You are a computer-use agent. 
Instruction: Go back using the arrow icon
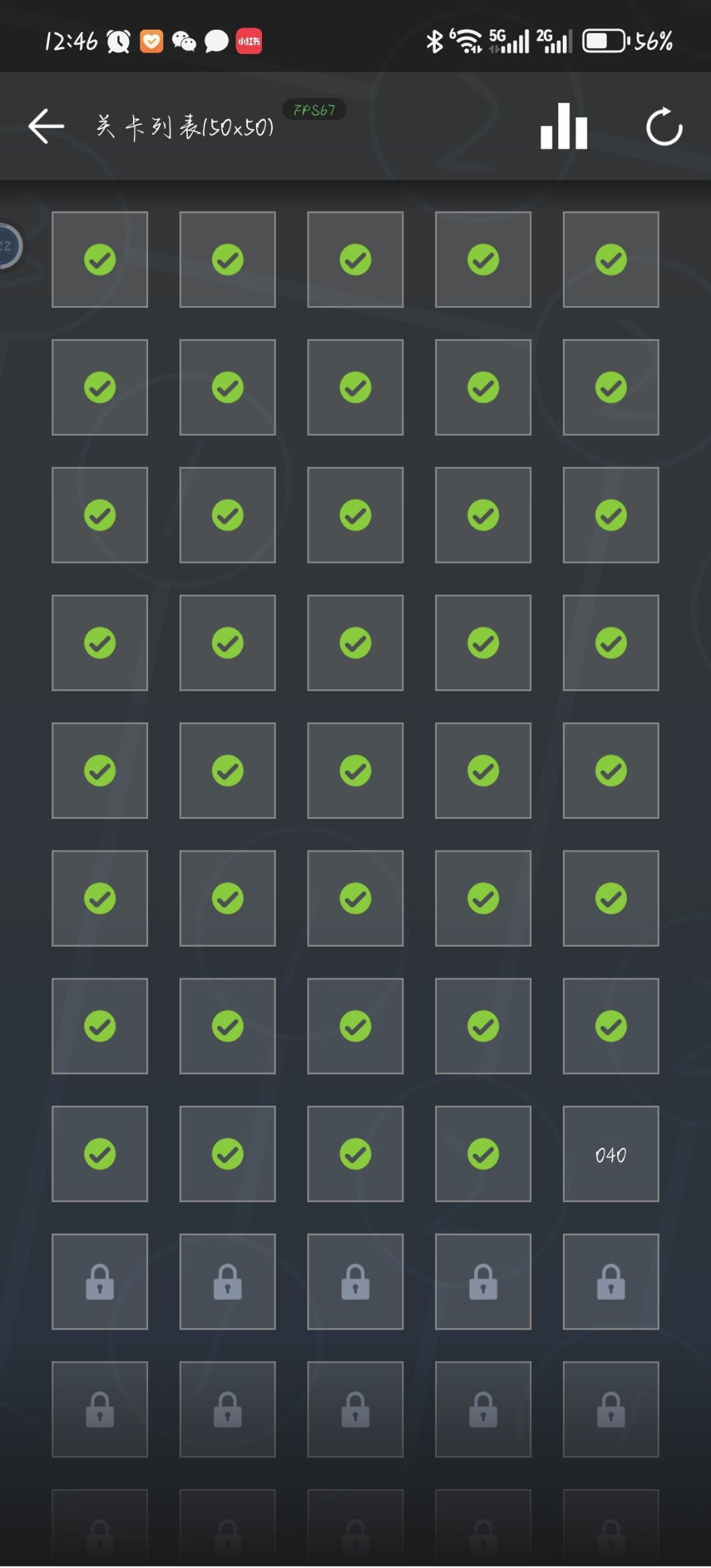46,126
